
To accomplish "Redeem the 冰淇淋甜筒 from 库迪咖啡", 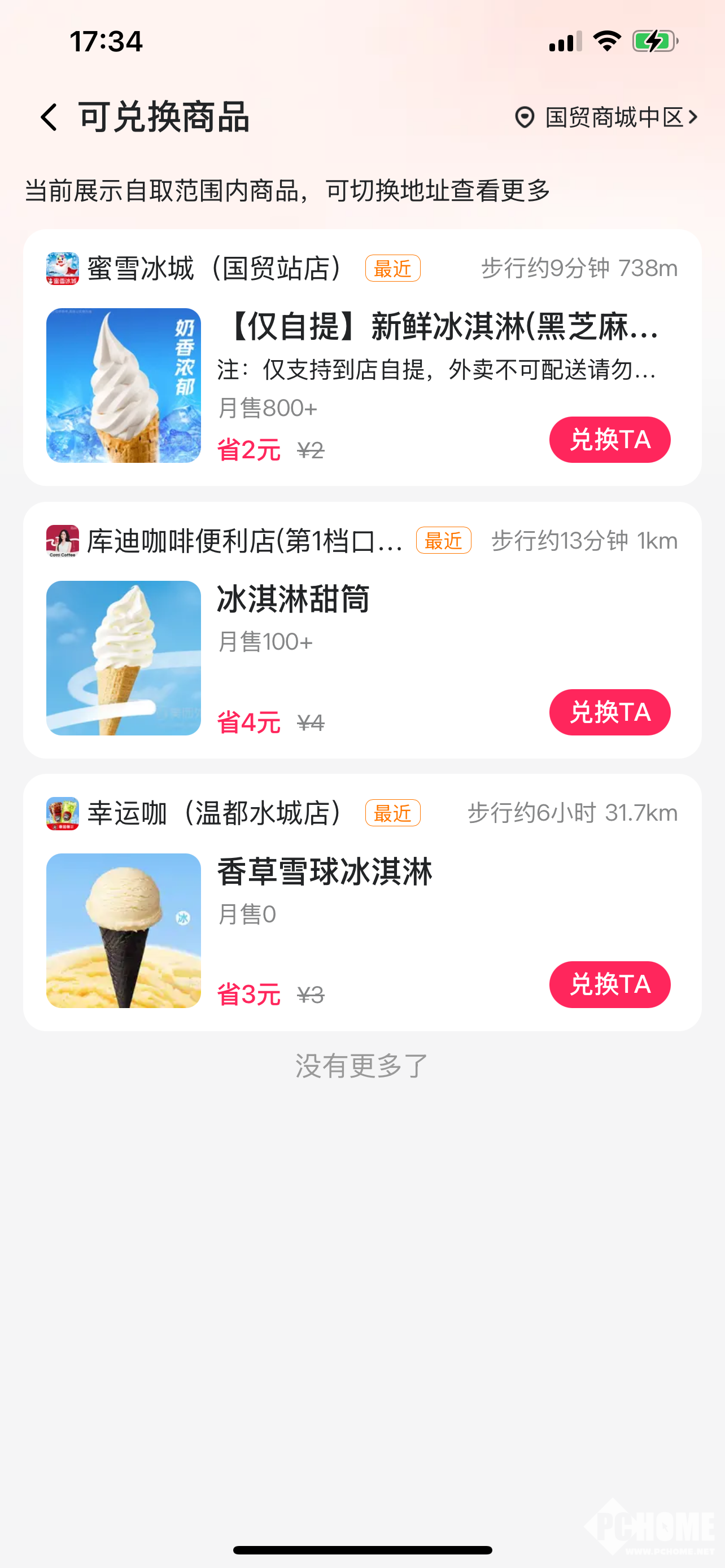I will click(609, 712).
